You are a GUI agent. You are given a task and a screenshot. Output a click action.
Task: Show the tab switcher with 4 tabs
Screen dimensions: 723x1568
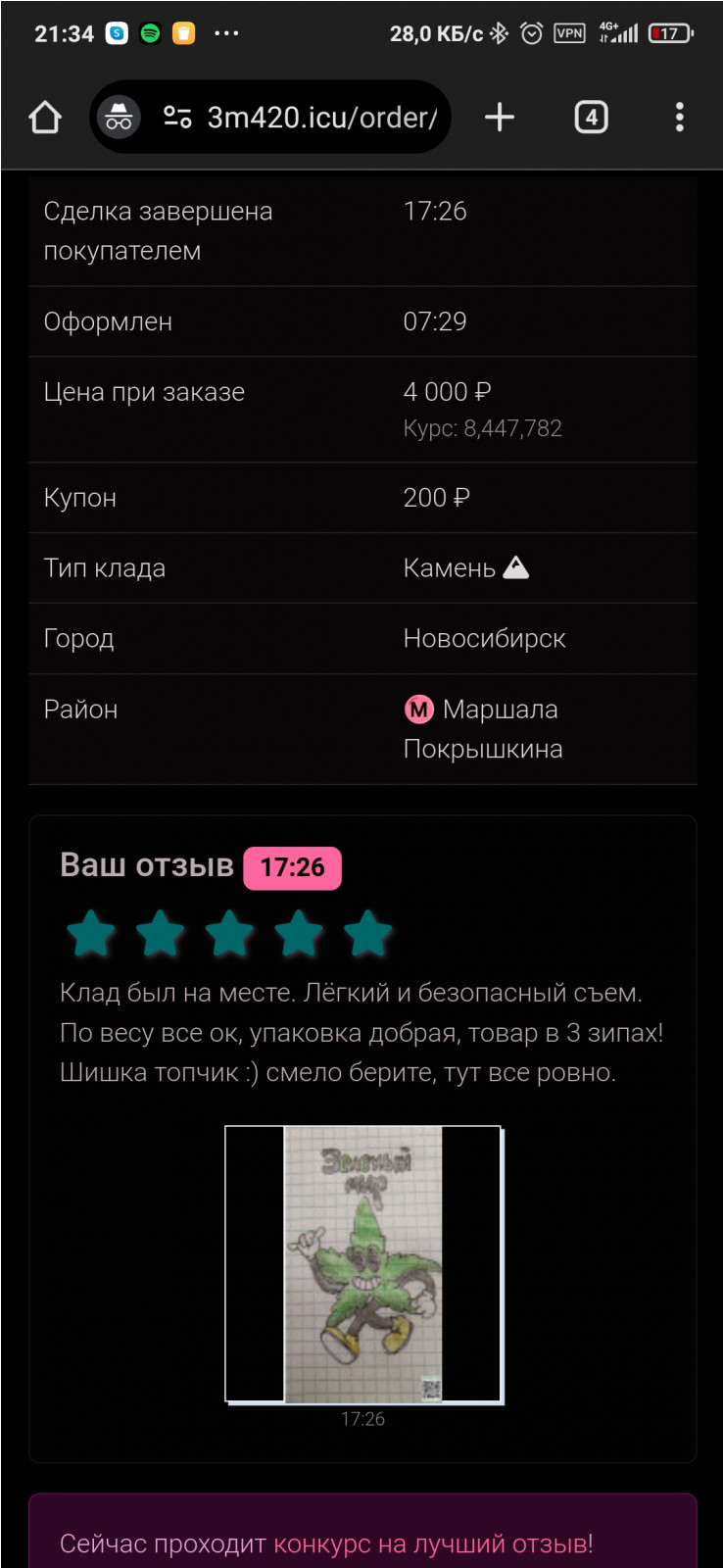(591, 118)
